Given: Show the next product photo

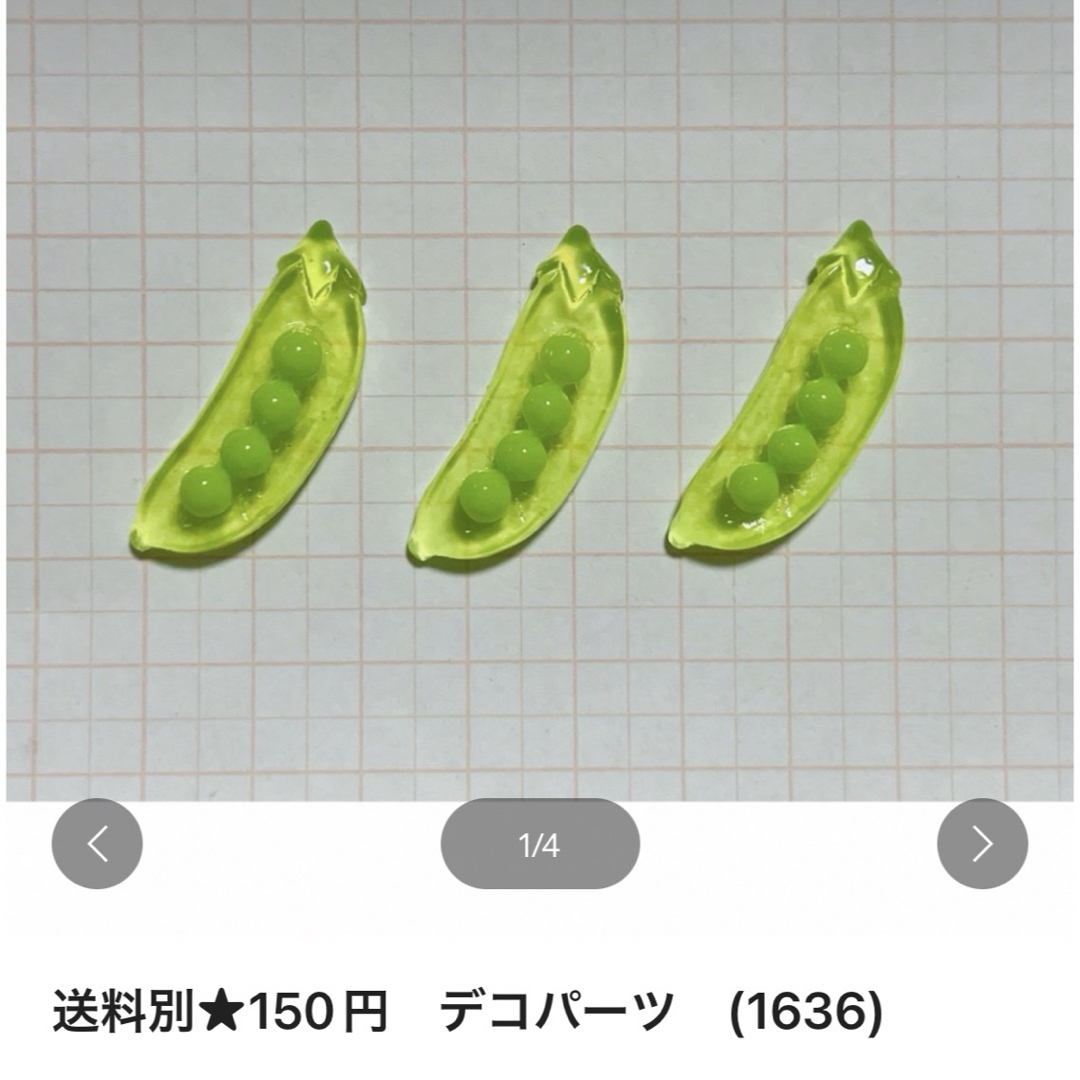Looking at the screenshot, I should [982, 844].
